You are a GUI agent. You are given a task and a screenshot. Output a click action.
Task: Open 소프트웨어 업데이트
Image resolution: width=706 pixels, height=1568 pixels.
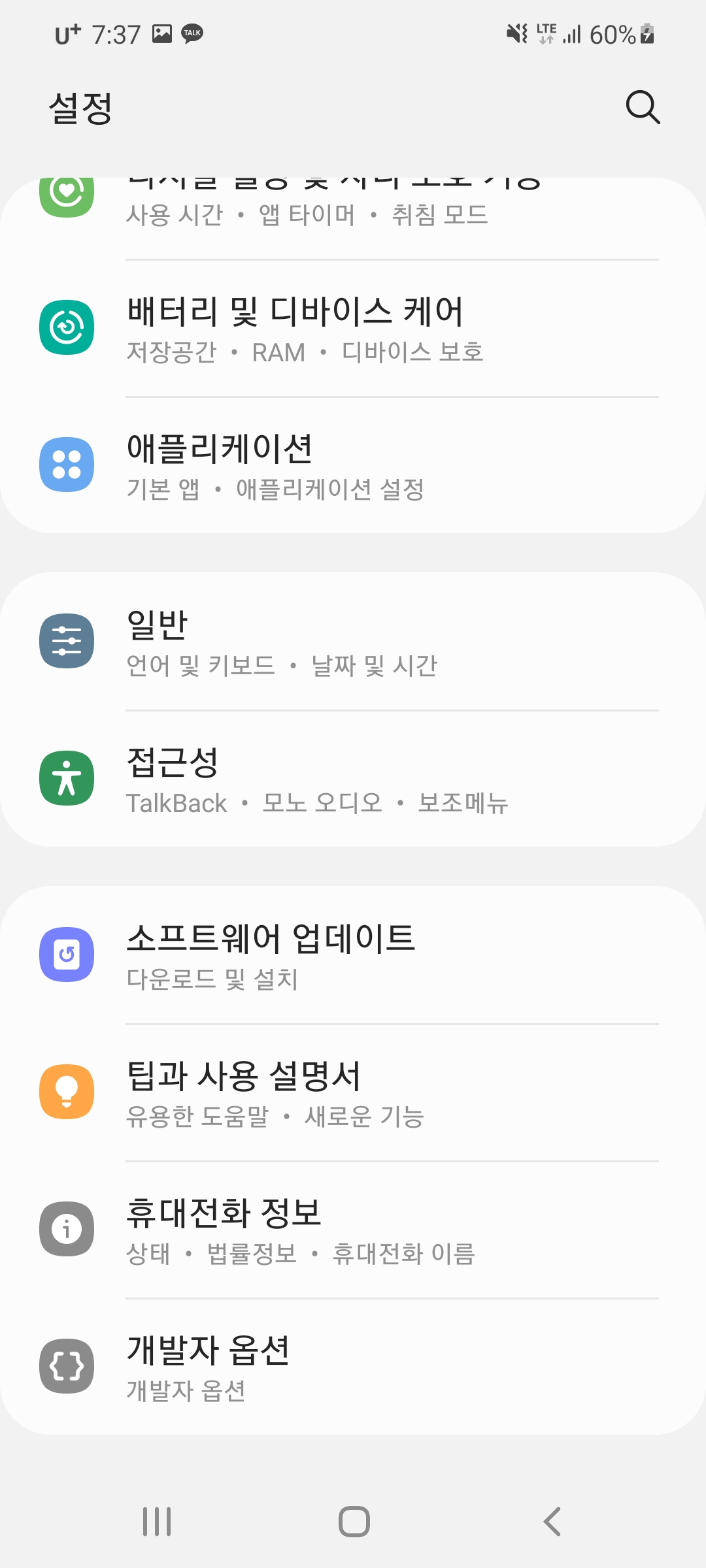click(353, 955)
